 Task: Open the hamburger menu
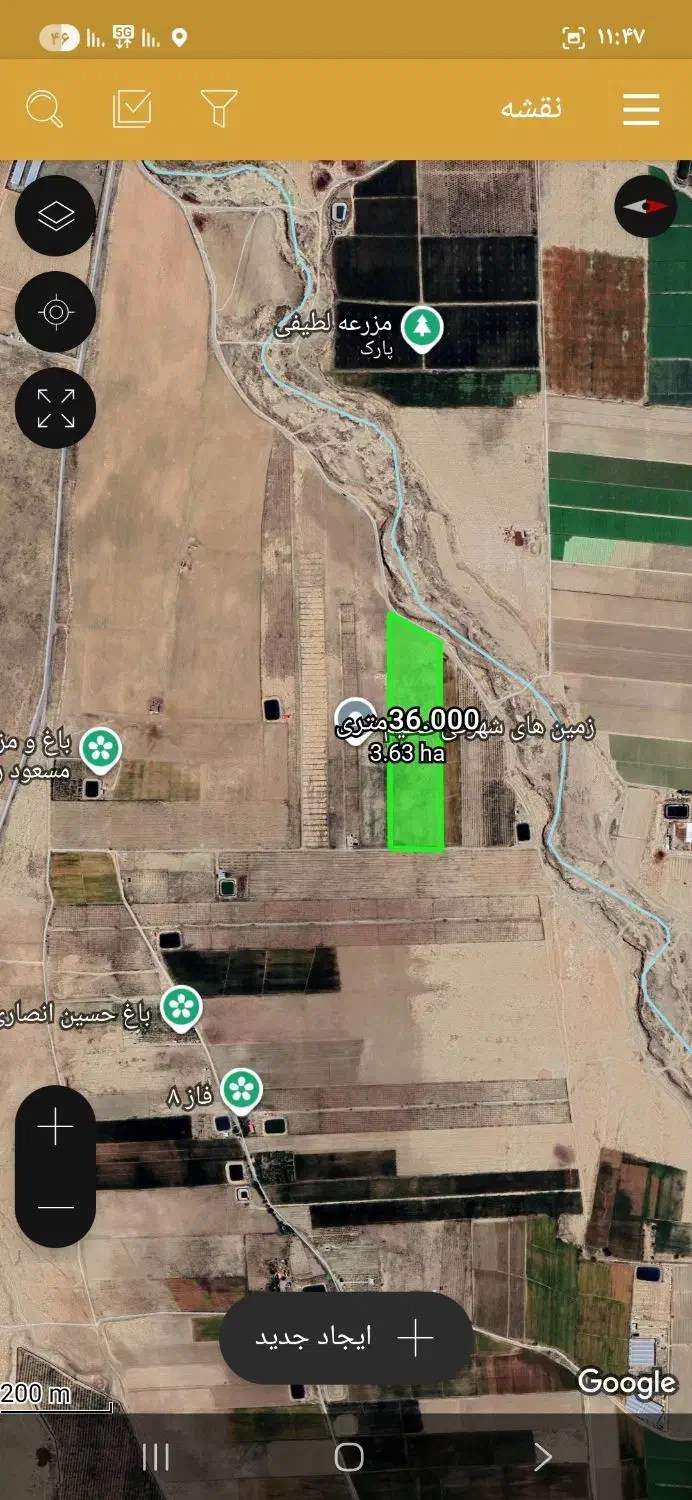641,109
